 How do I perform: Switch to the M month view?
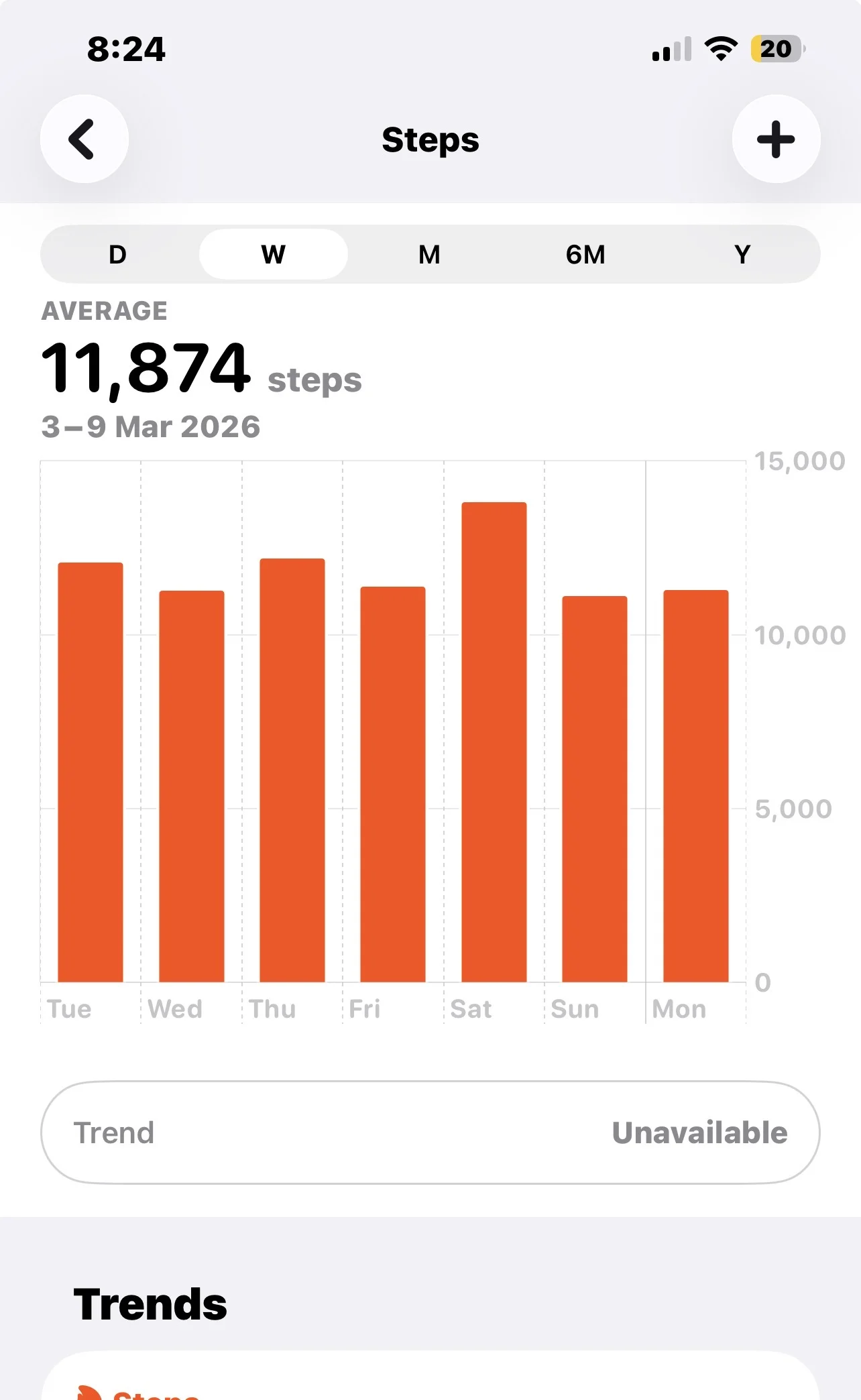[429, 255]
